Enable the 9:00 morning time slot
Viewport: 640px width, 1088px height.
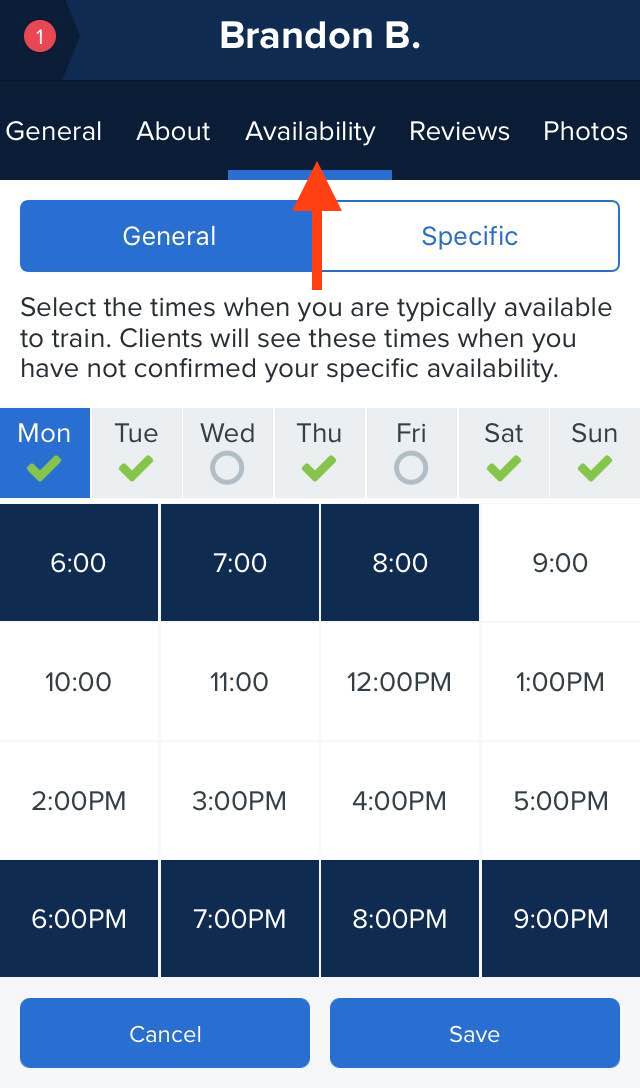[x=560, y=563]
